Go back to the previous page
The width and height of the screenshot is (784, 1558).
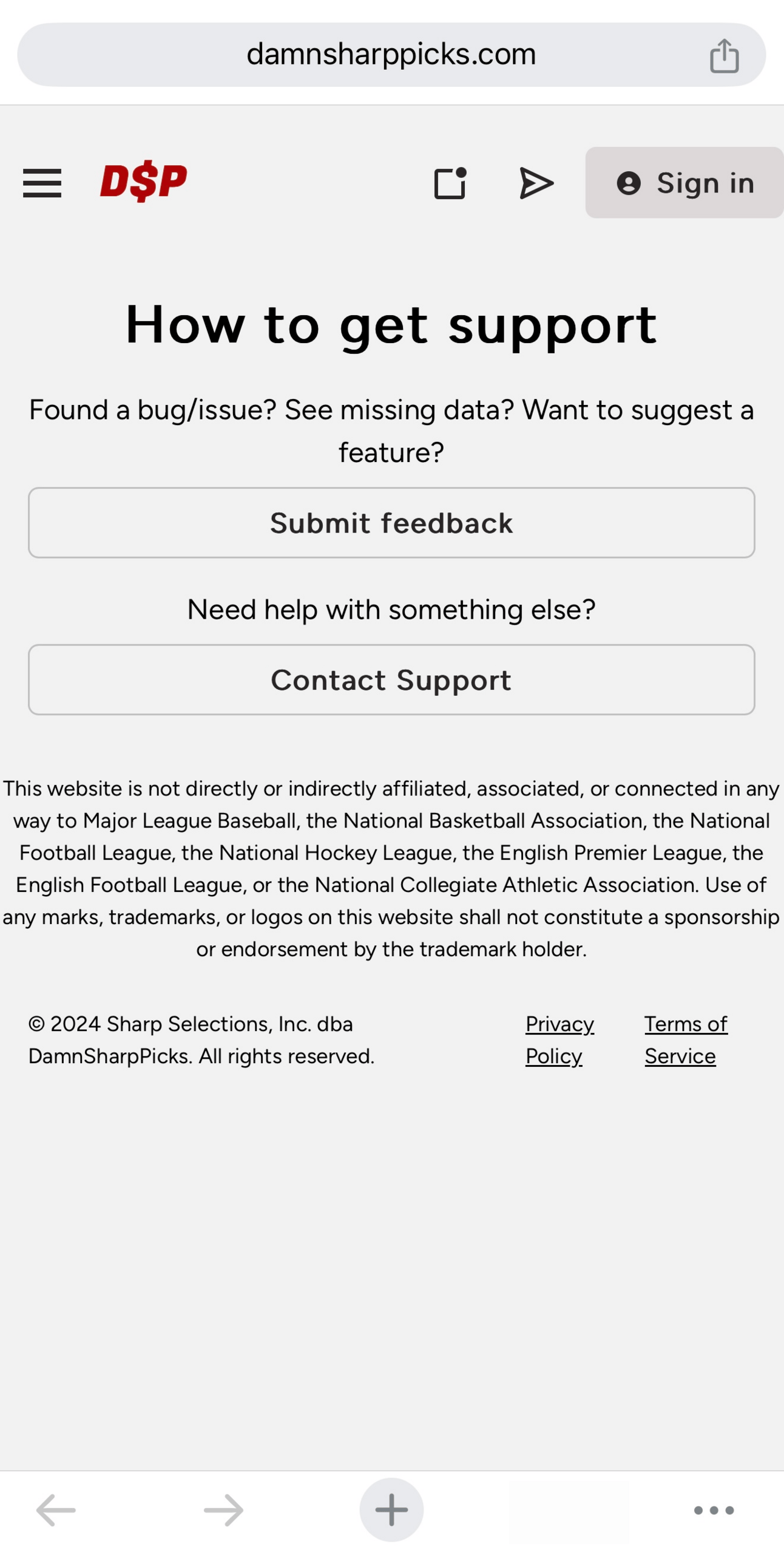coord(56,1509)
